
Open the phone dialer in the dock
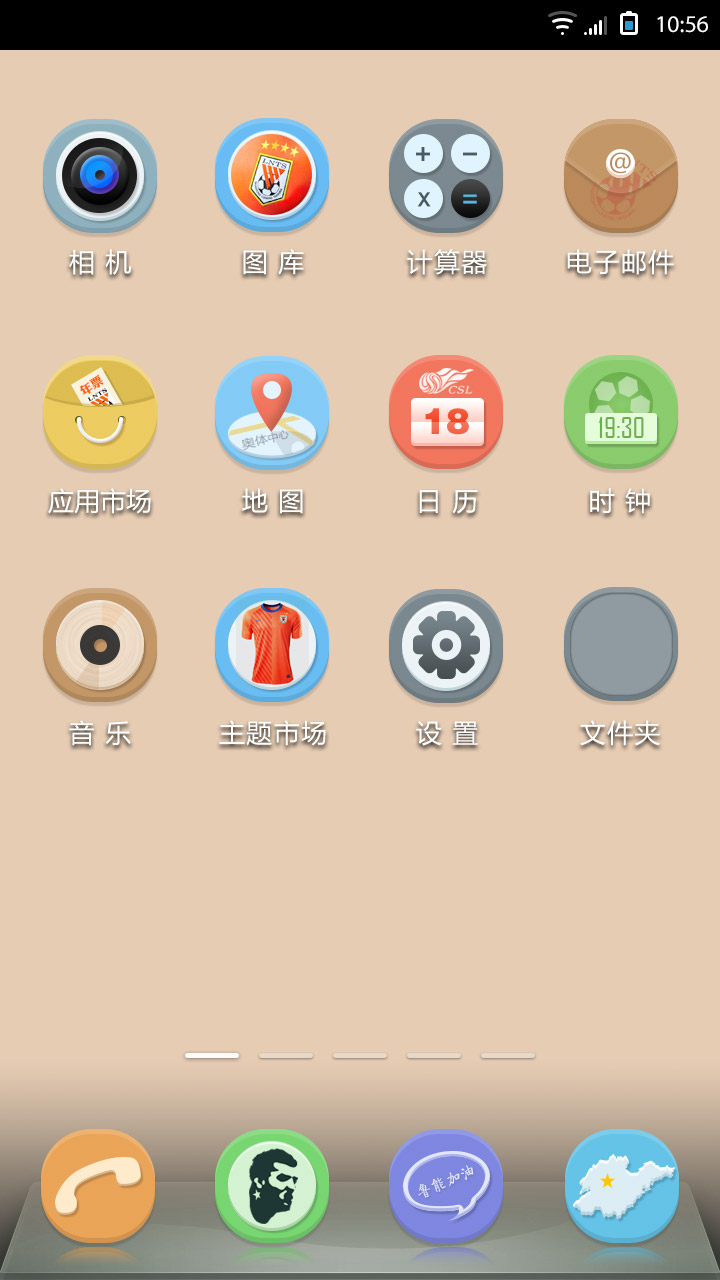97,1185
